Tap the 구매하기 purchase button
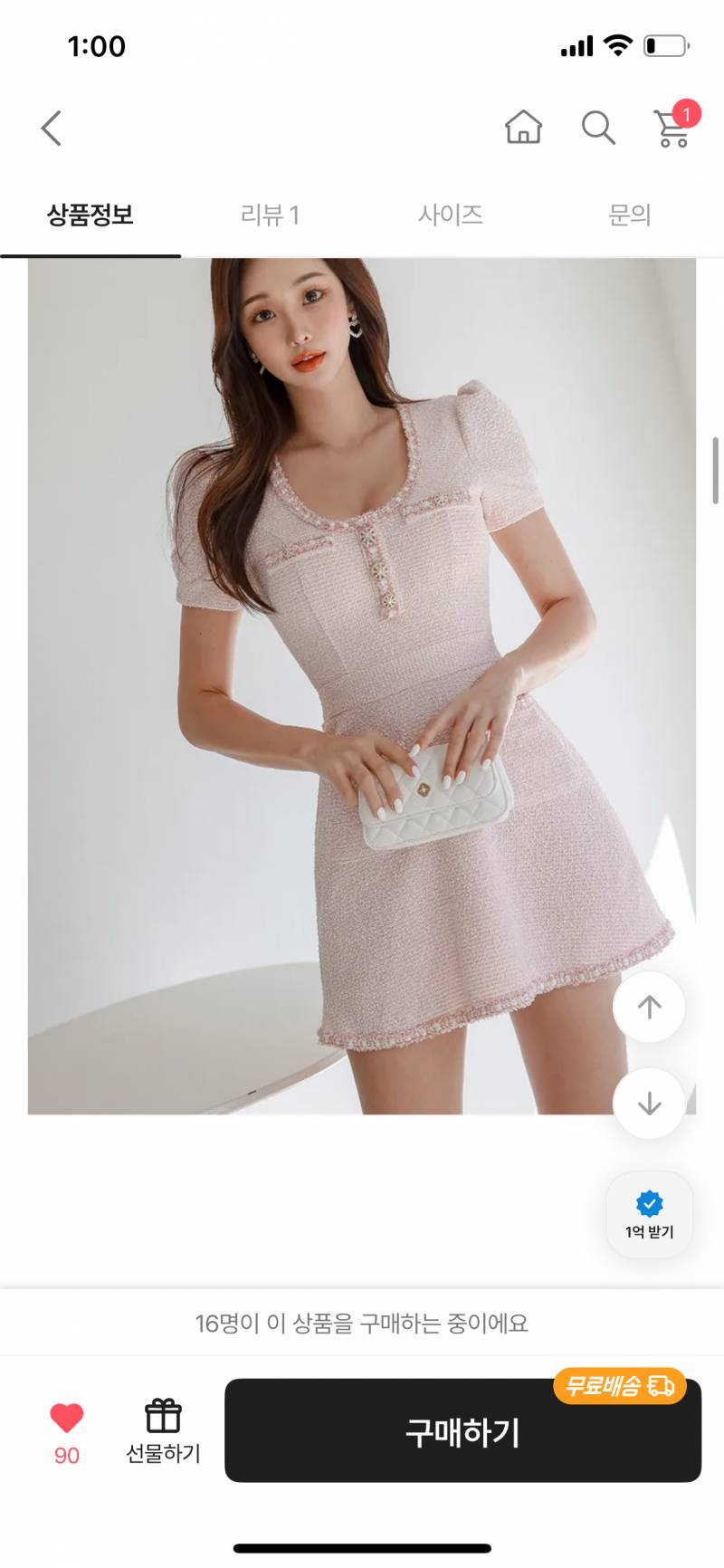This screenshot has height=1568, width=724. point(462,1430)
